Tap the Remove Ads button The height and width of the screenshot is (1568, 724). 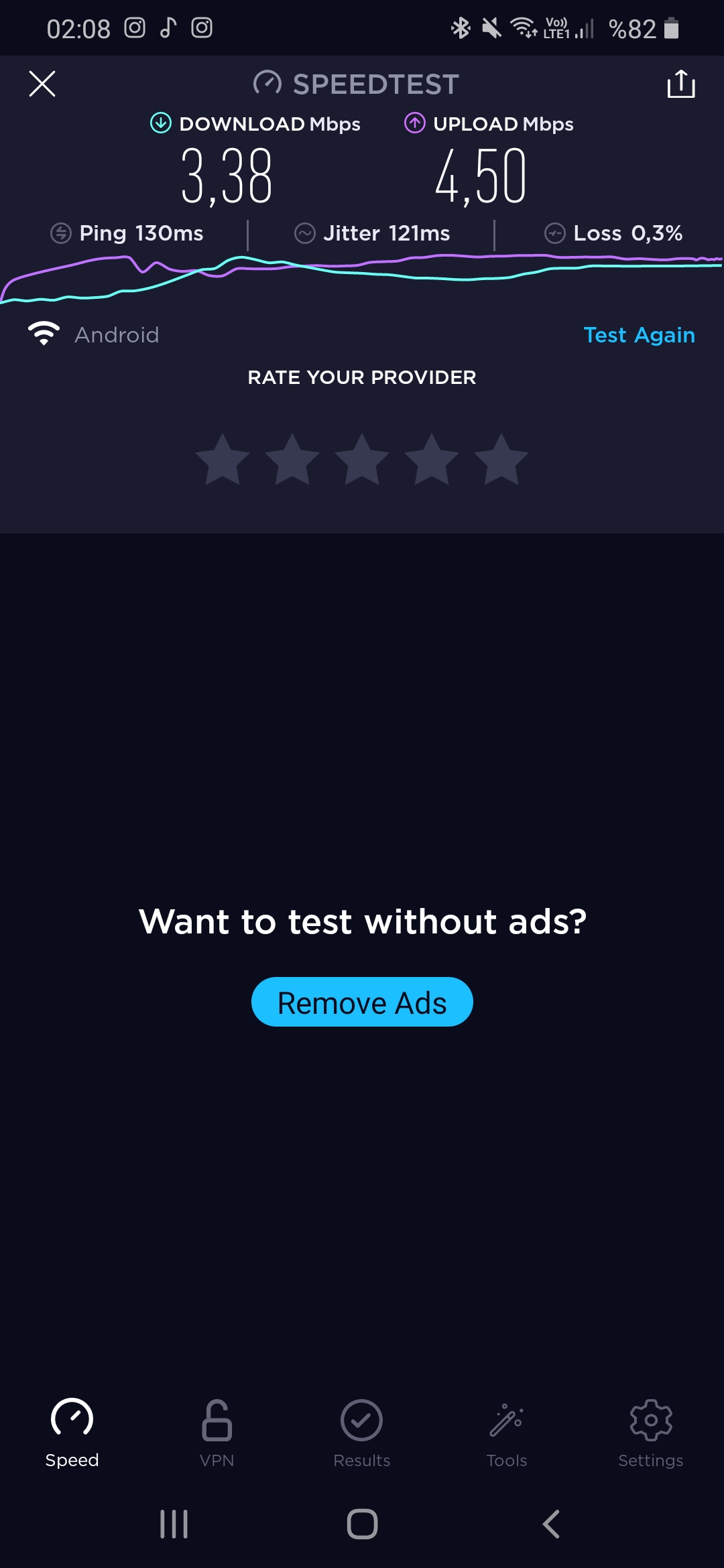tap(362, 1002)
